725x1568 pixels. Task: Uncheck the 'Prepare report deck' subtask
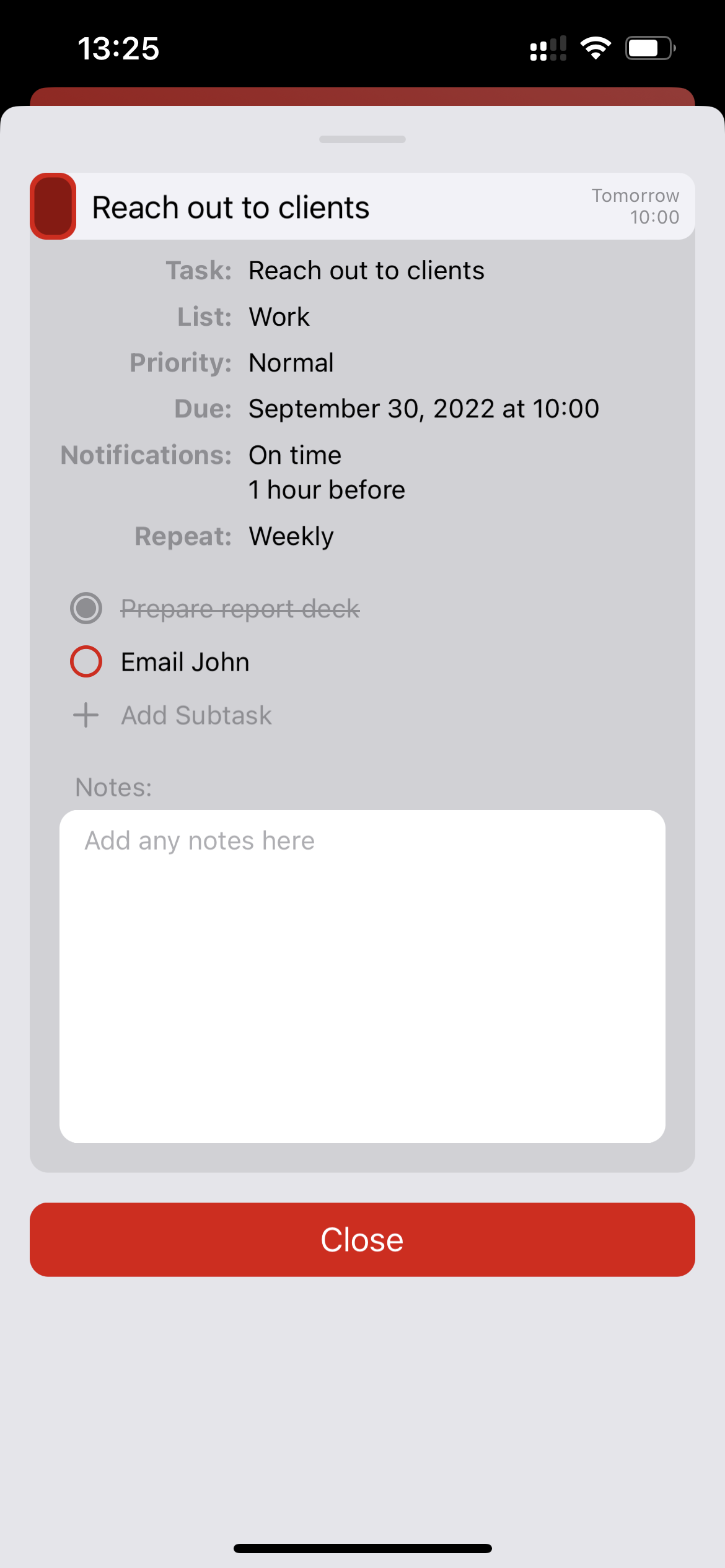point(86,608)
